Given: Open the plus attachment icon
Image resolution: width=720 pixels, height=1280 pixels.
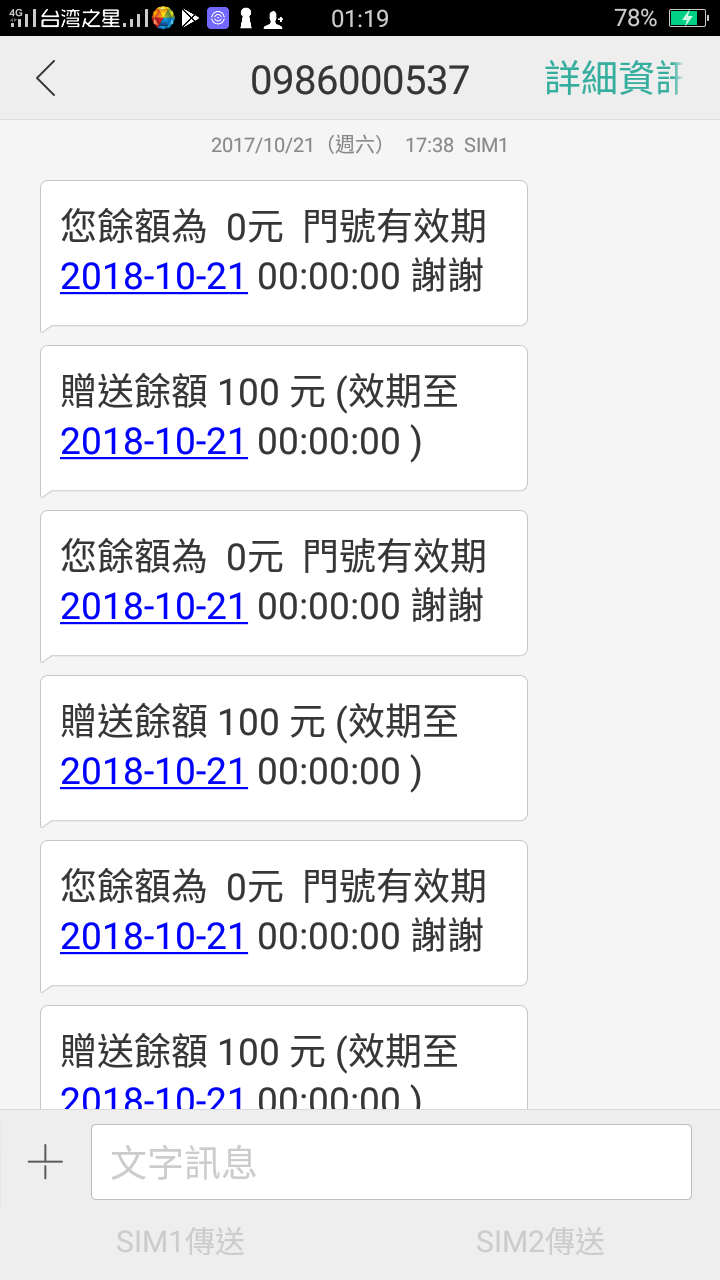Looking at the screenshot, I should [45, 1162].
